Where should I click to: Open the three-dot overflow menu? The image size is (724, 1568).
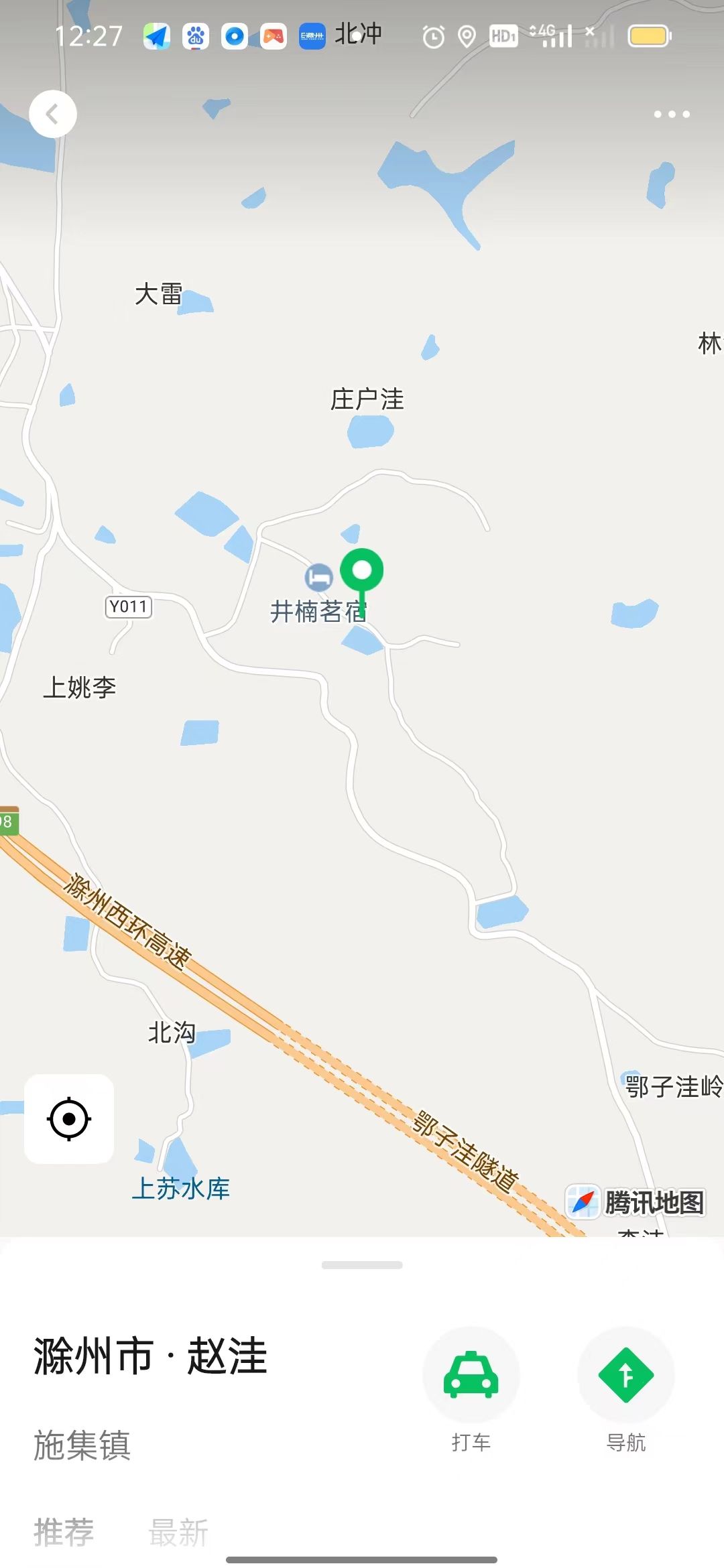click(x=672, y=114)
